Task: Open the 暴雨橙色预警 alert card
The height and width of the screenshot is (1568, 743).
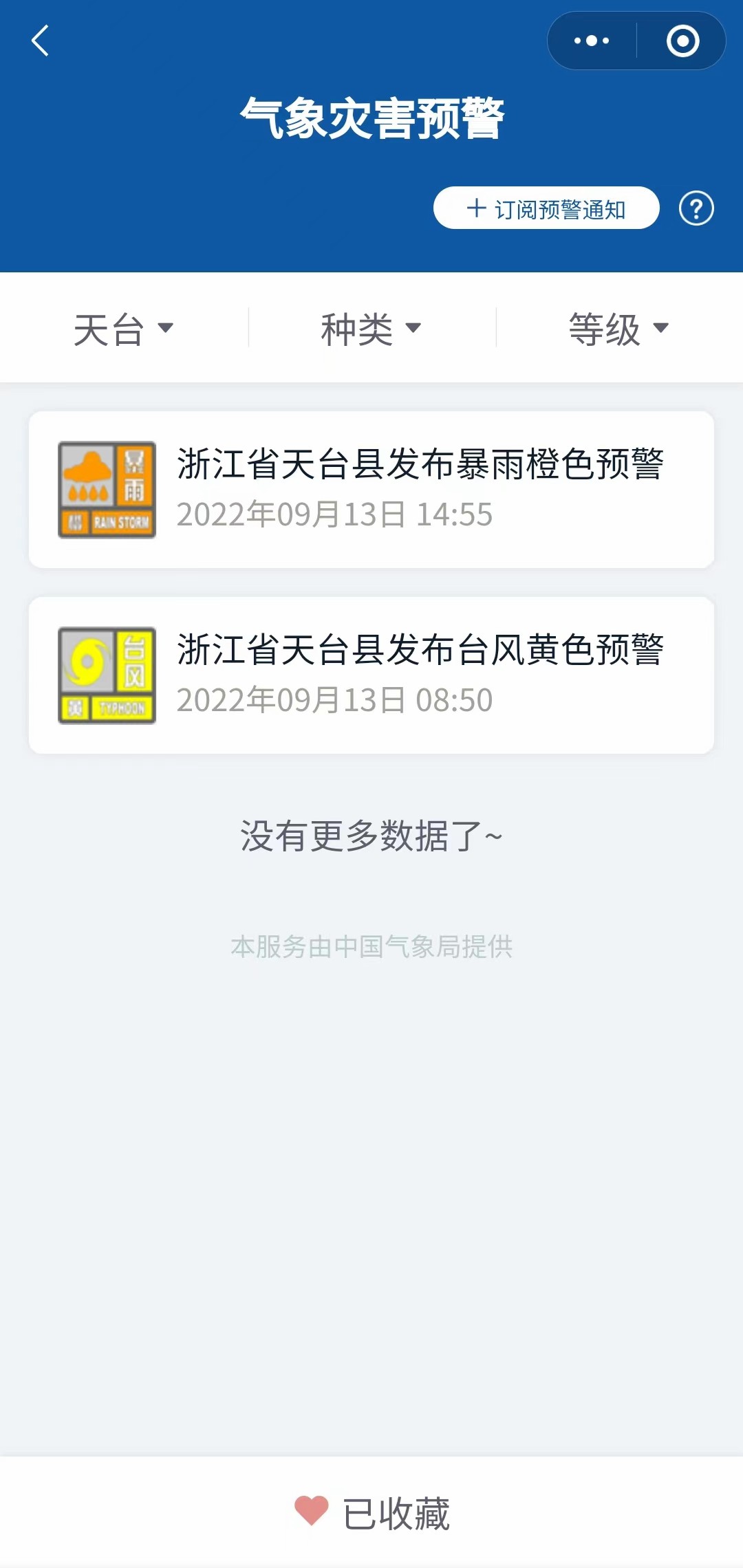Action: (371, 490)
